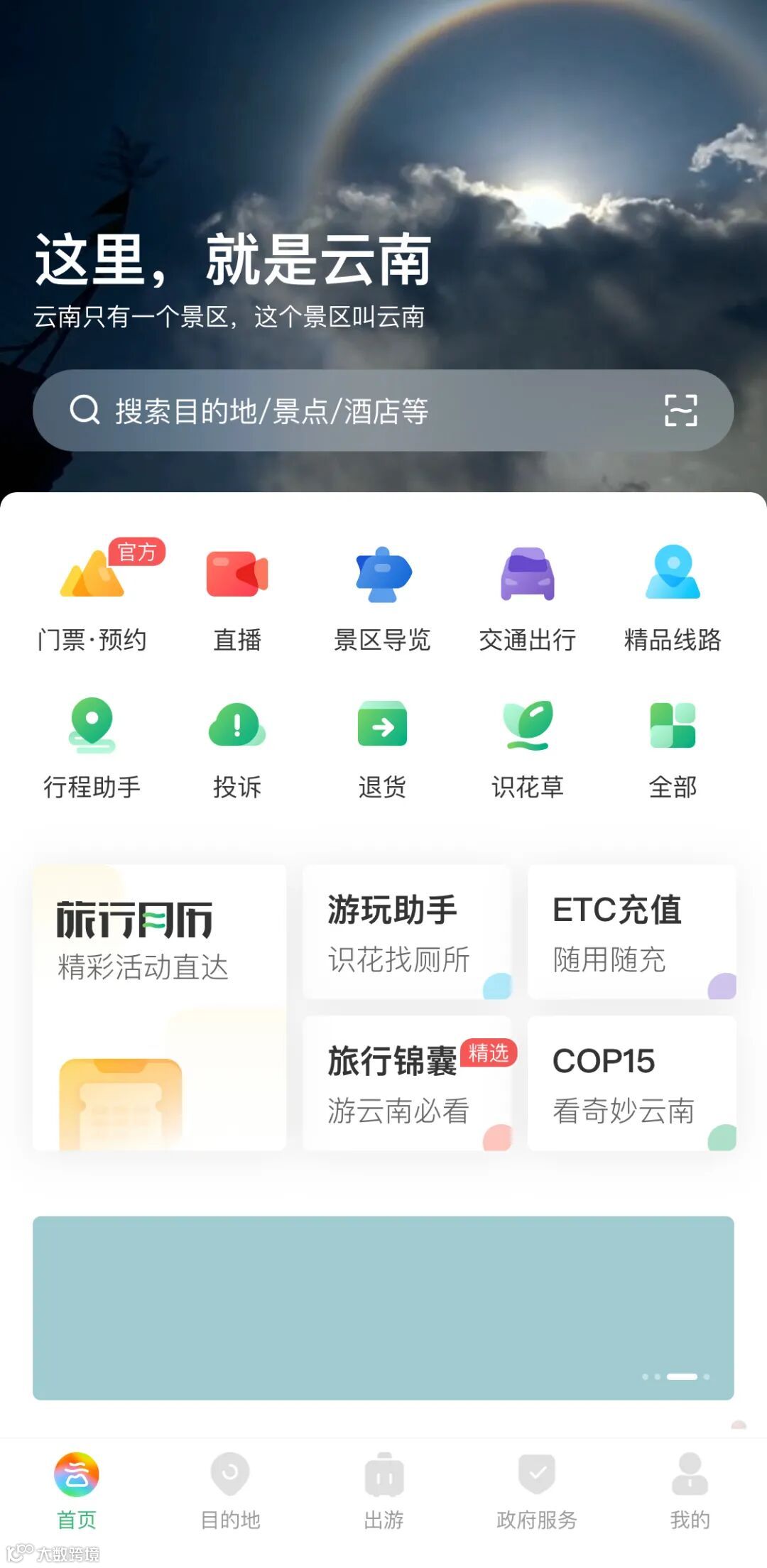Screen dimensions: 767x1568
Task: Open the COP15 card
Action: click(x=631, y=1083)
